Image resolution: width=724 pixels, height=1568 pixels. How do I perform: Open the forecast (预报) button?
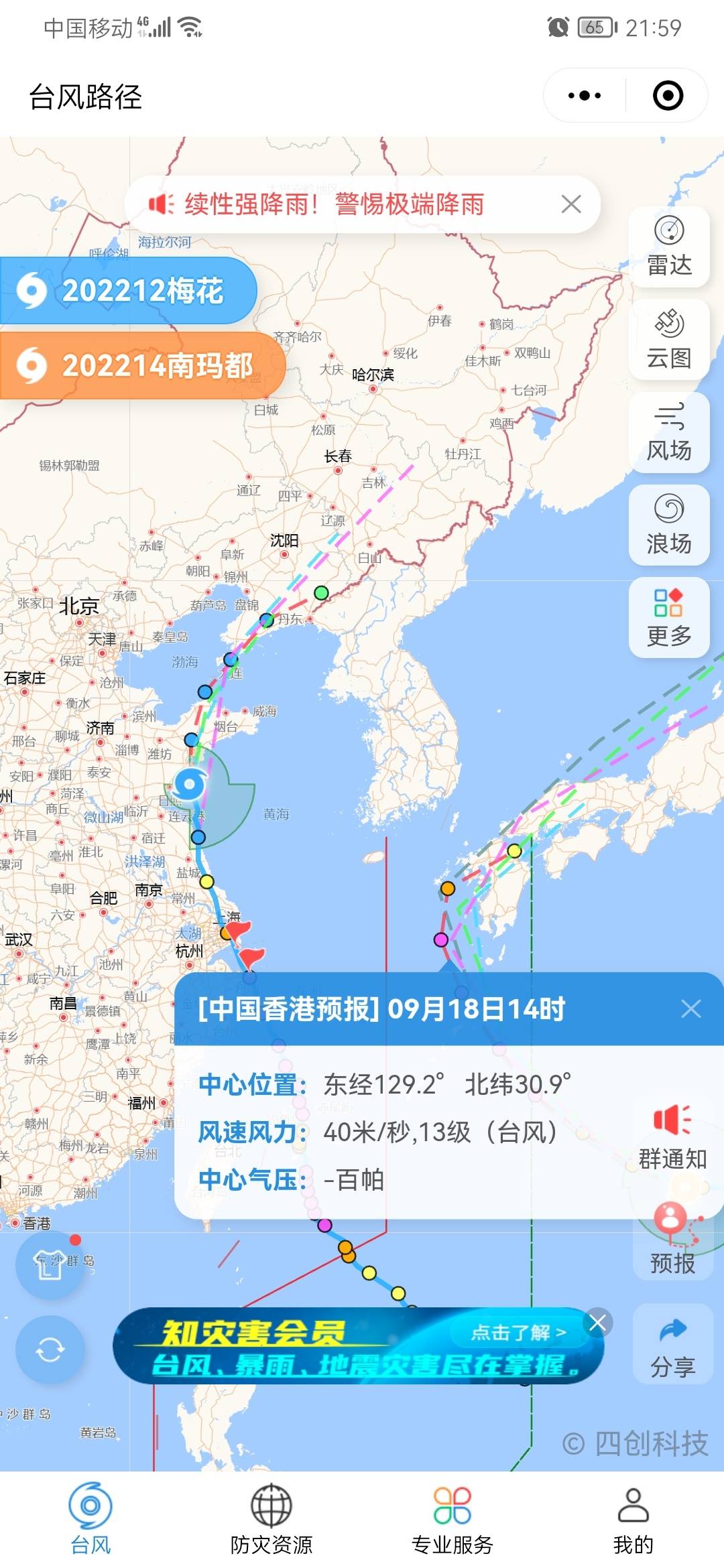point(672,1240)
